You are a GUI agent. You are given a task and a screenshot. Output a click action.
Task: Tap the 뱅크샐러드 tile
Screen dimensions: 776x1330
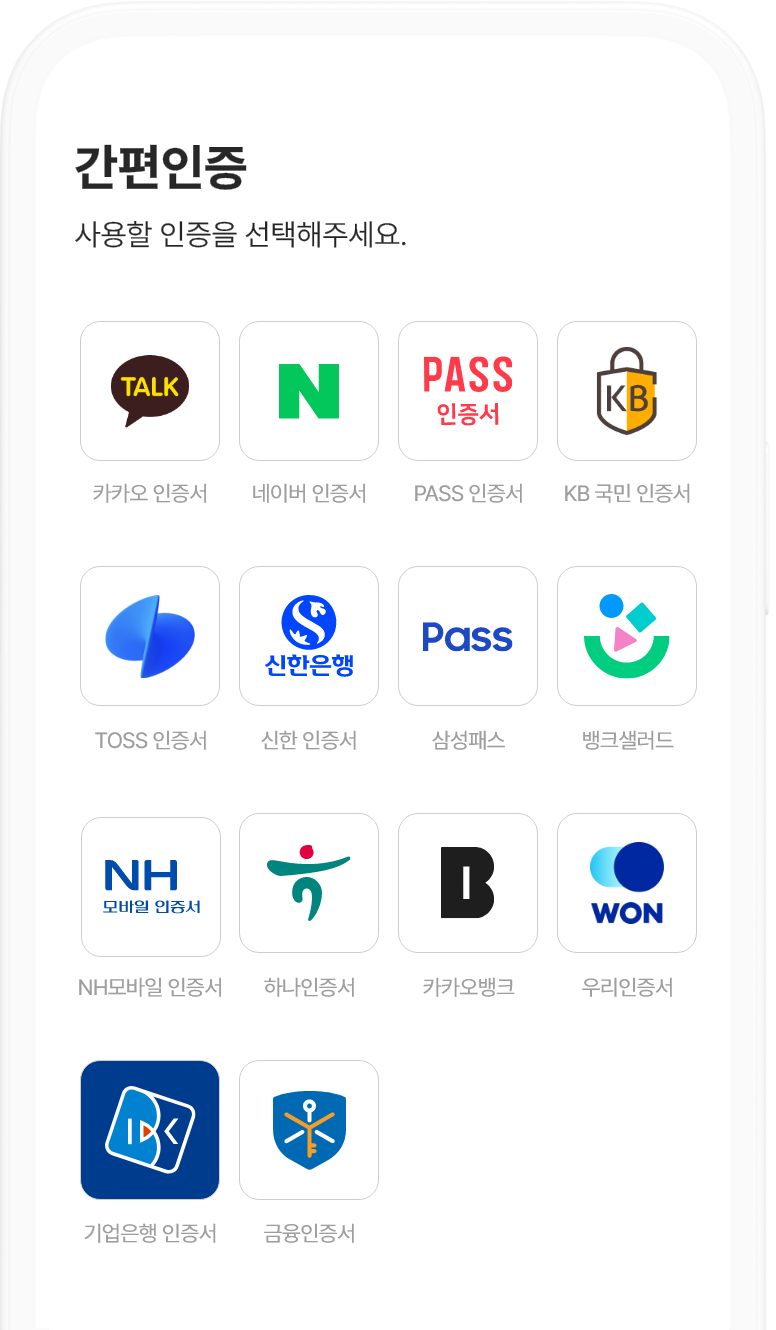627,636
